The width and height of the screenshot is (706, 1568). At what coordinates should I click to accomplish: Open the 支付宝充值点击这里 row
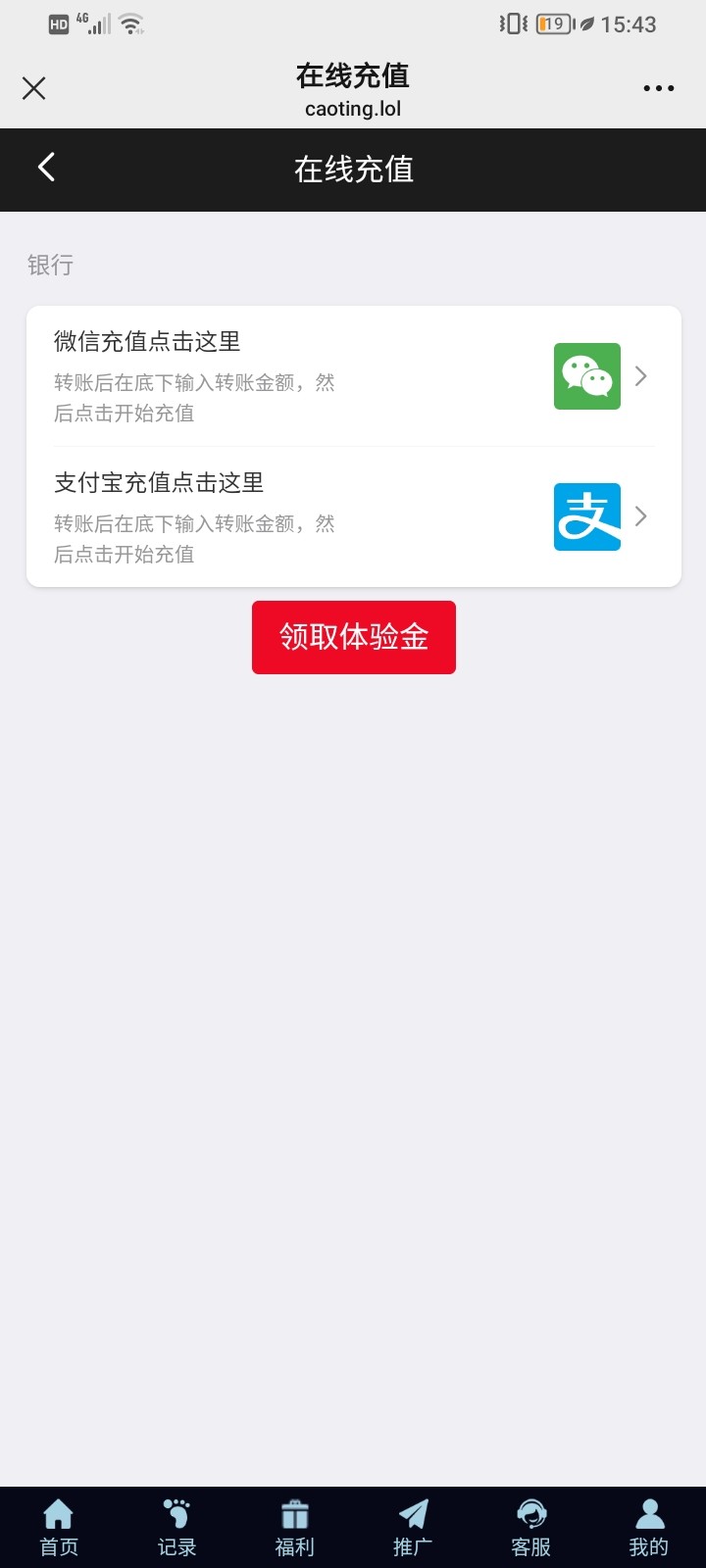tap(353, 517)
